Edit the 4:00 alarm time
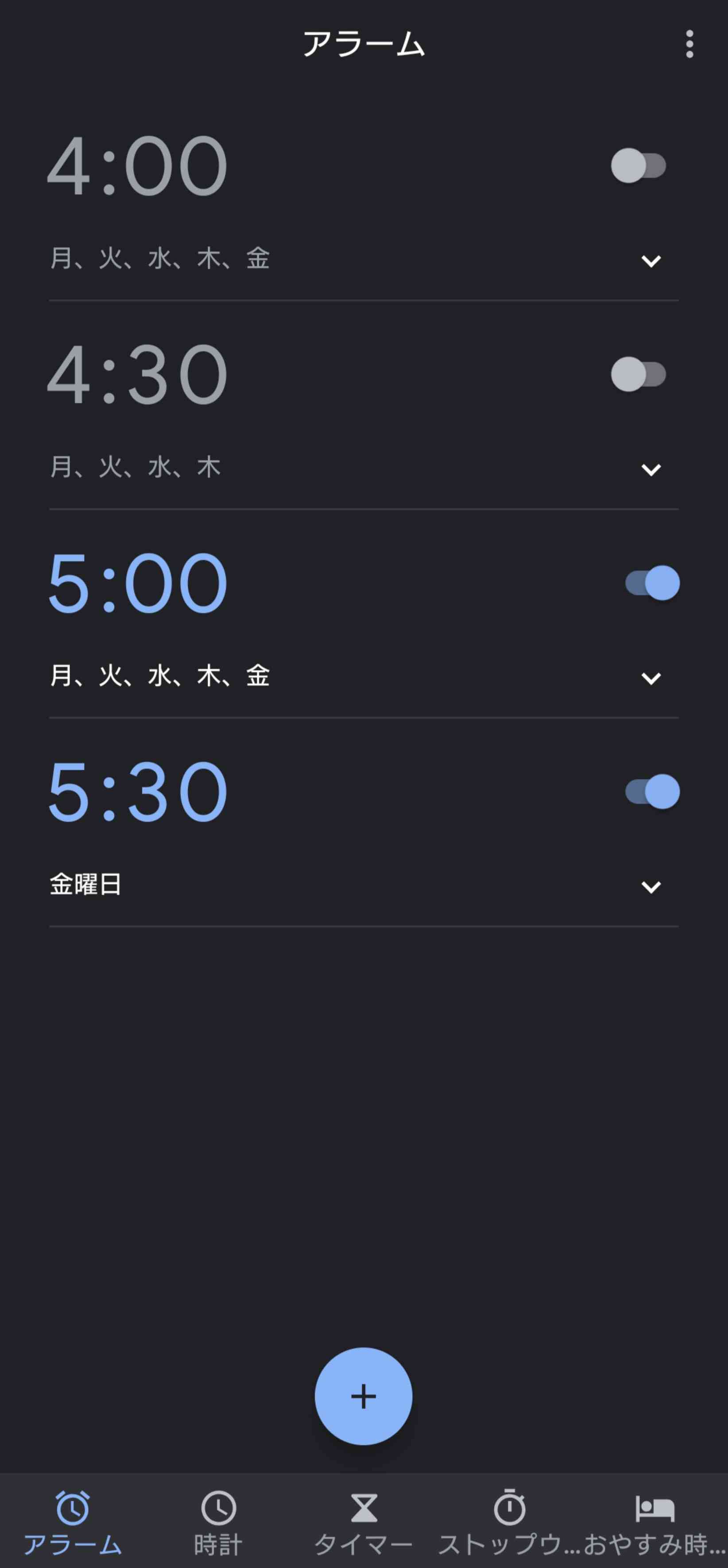The height and width of the screenshot is (1568, 728). click(x=138, y=166)
